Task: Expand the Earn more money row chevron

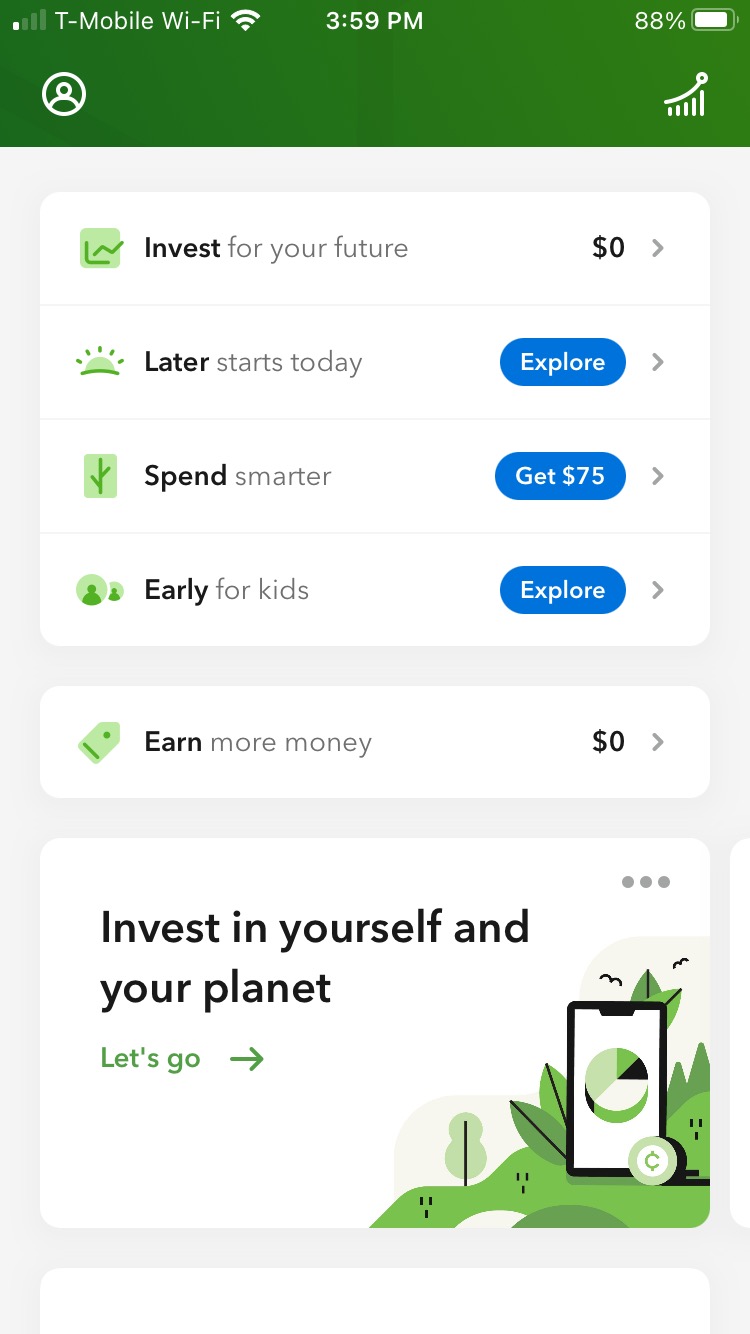Action: pos(658,742)
